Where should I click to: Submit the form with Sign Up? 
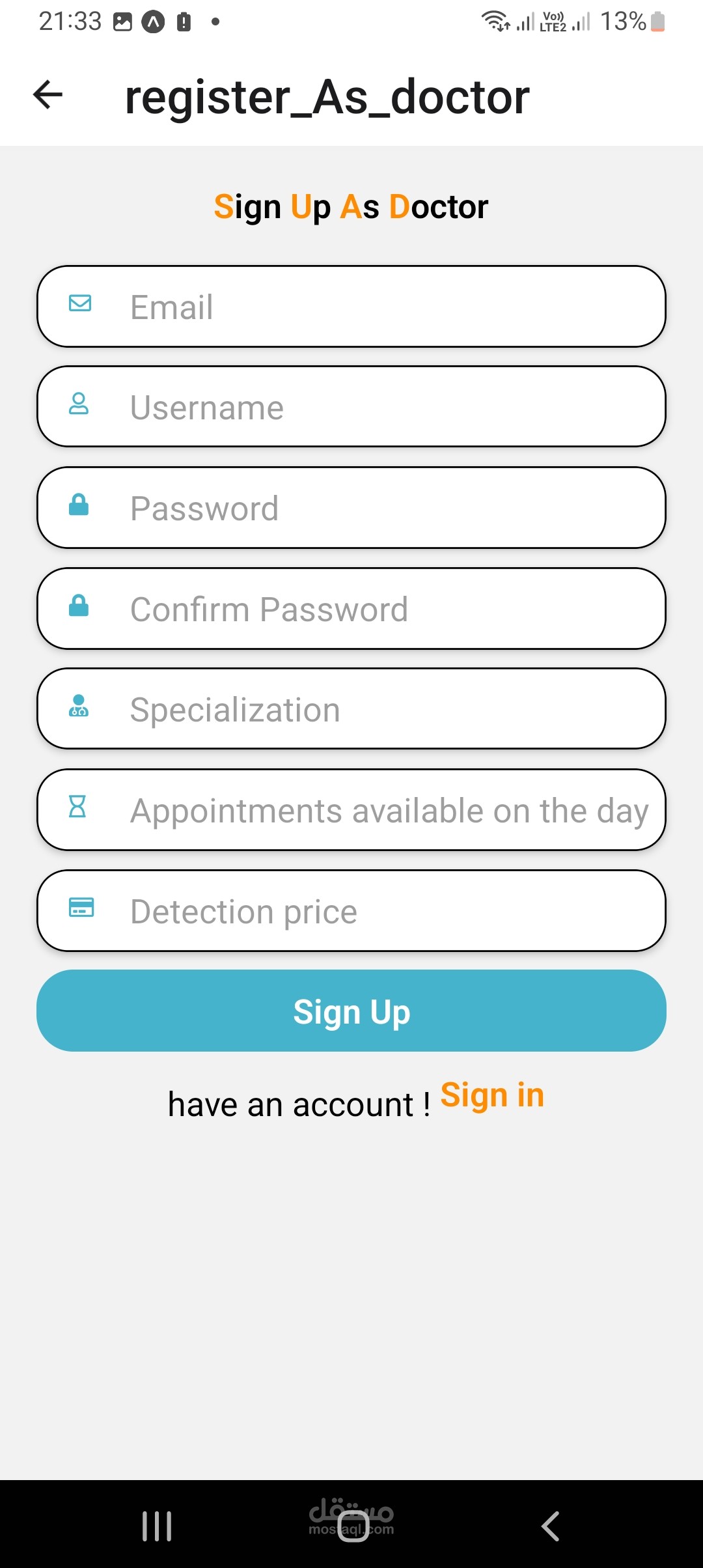tap(351, 1011)
